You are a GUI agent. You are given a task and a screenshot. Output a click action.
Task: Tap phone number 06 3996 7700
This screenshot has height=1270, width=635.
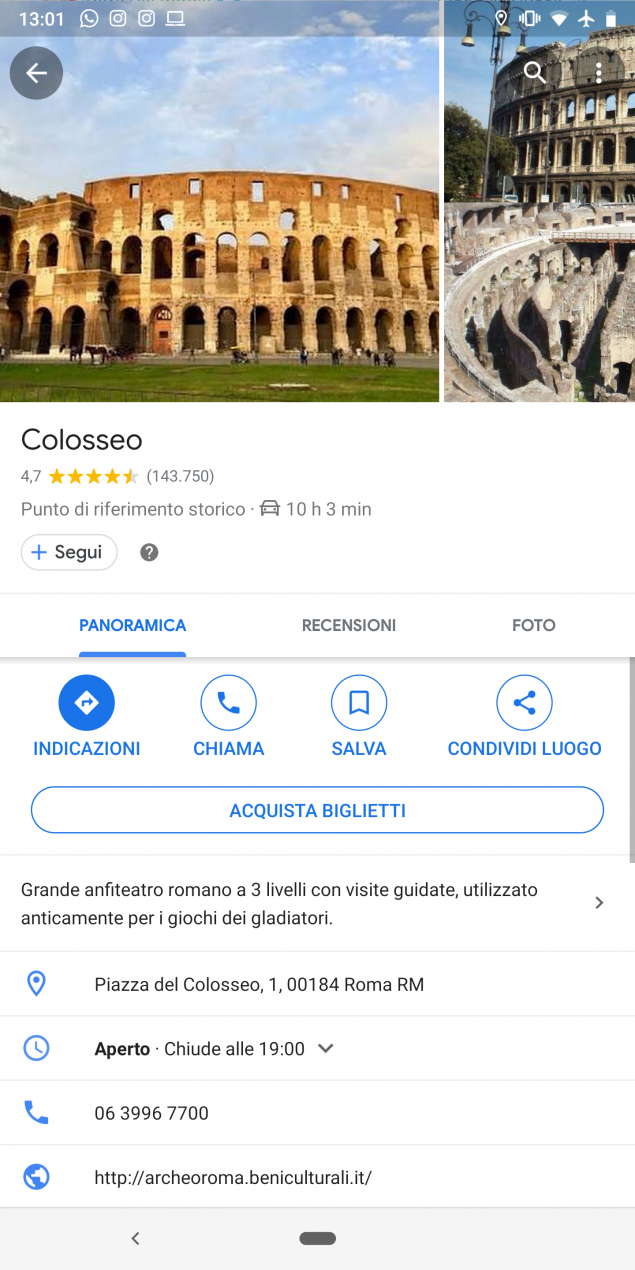click(152, 1113)
